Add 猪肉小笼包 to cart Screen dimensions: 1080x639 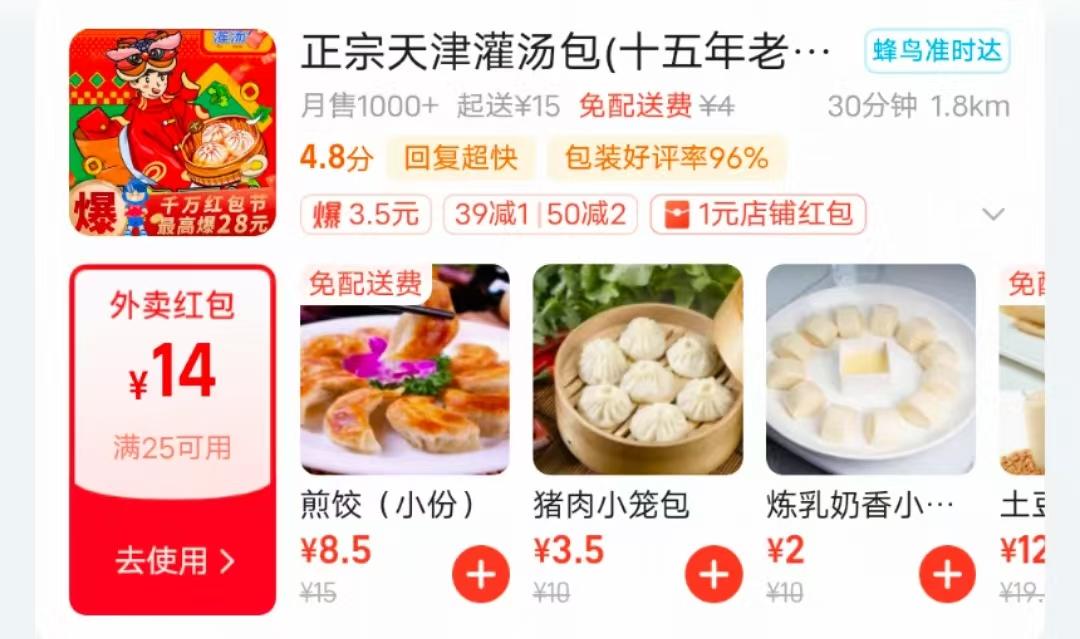pos(714,574)
